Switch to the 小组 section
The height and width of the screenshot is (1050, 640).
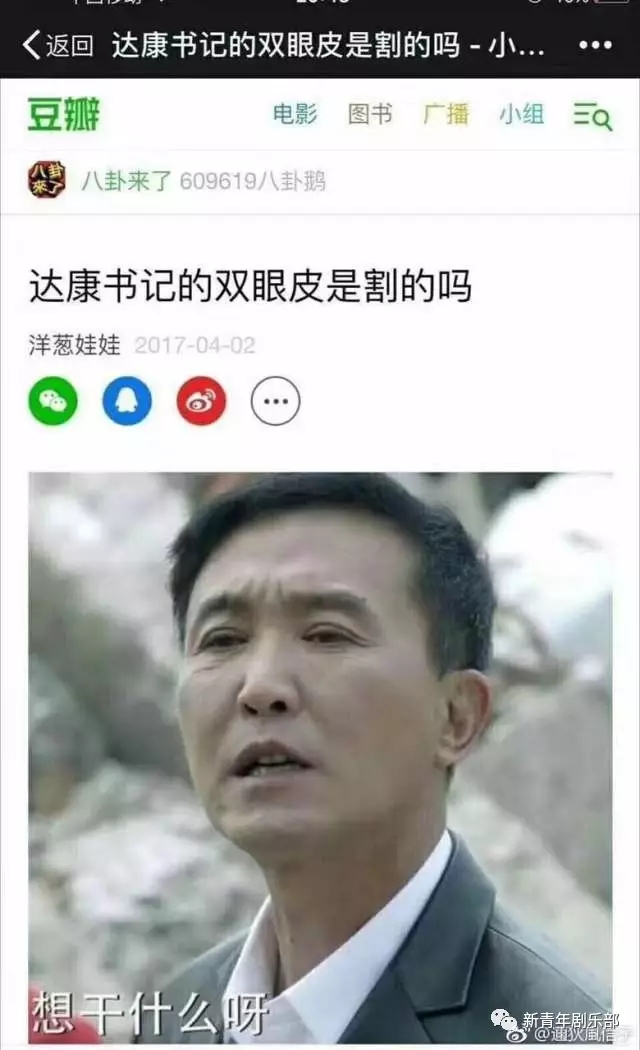[x=521, y=115]
